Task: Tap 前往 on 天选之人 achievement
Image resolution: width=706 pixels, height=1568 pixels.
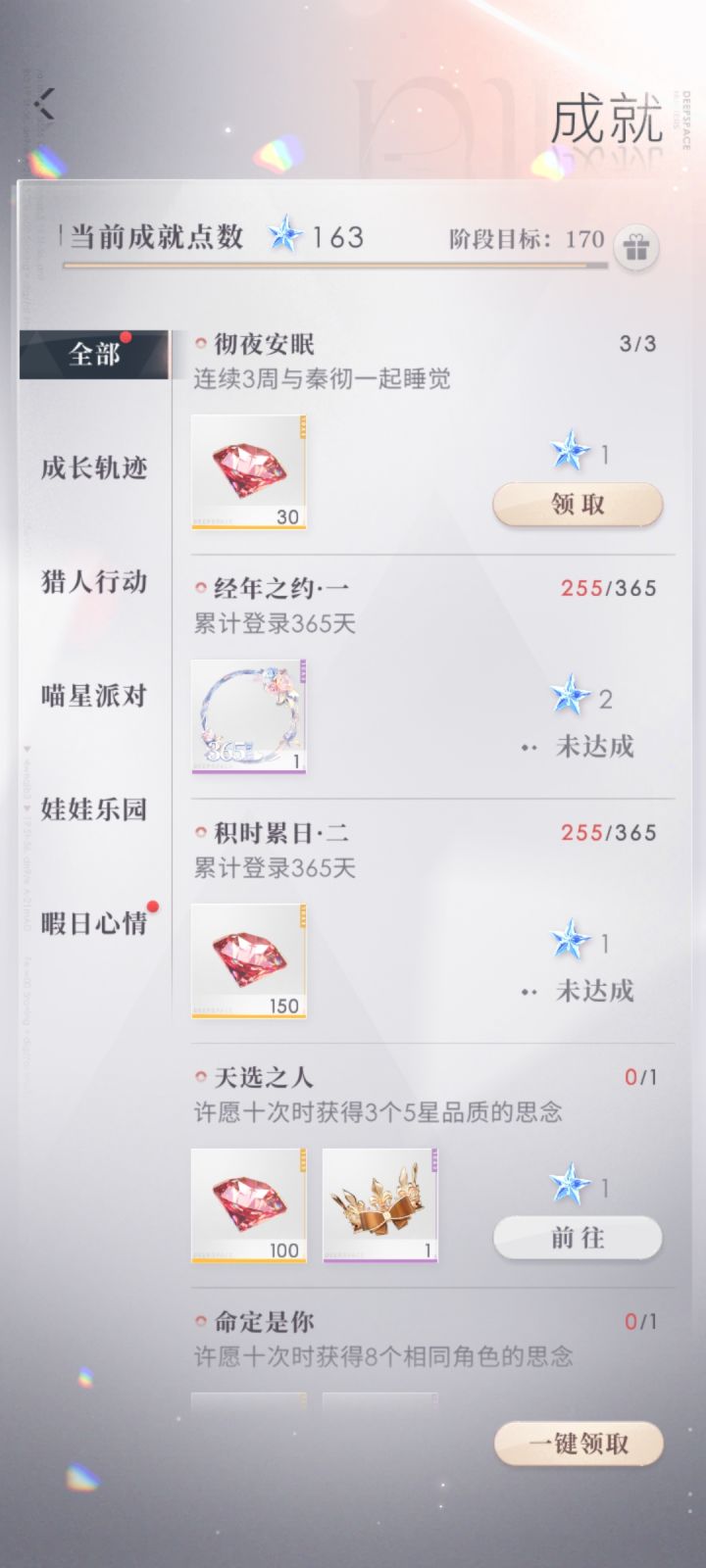Action: (x=578, y=1238)
